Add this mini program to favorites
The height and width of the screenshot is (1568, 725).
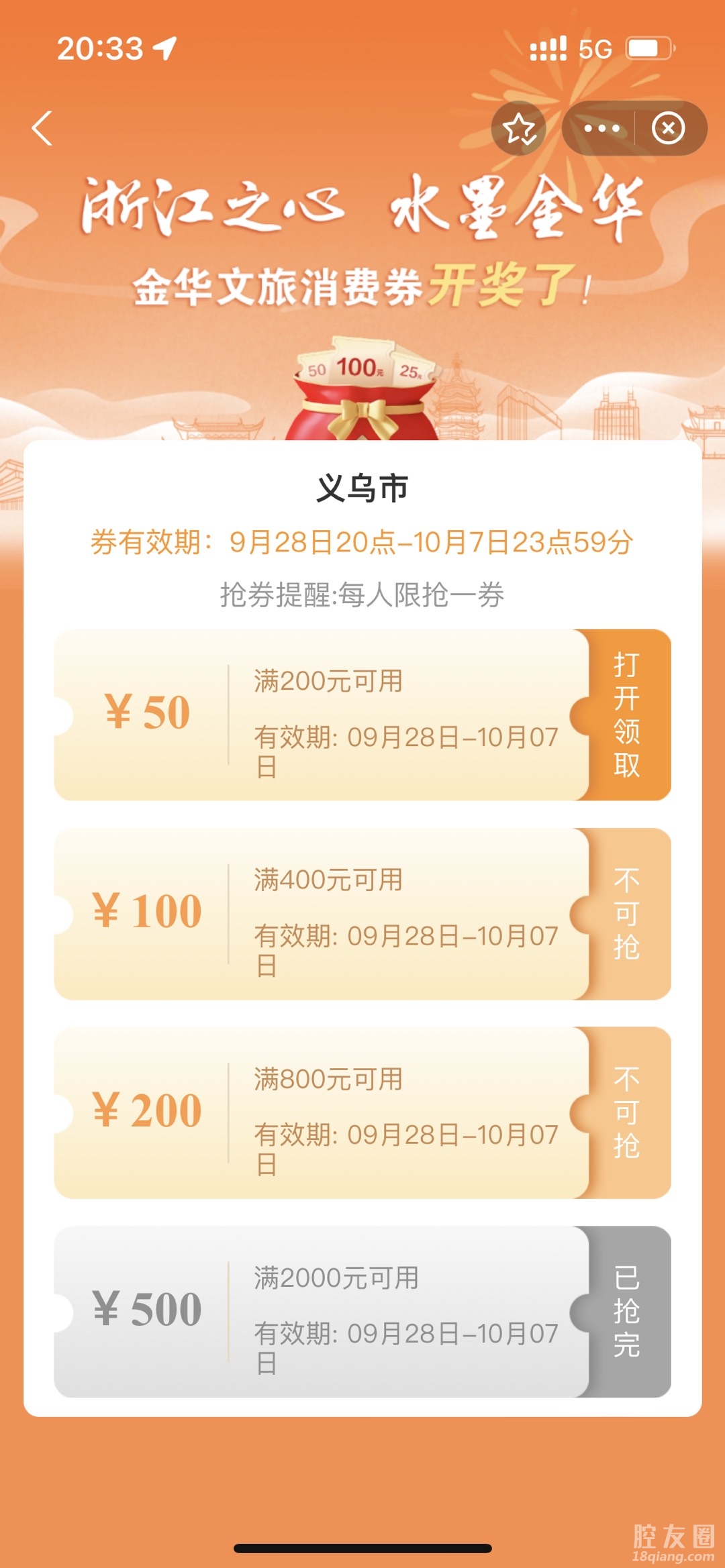pos(519,128)
